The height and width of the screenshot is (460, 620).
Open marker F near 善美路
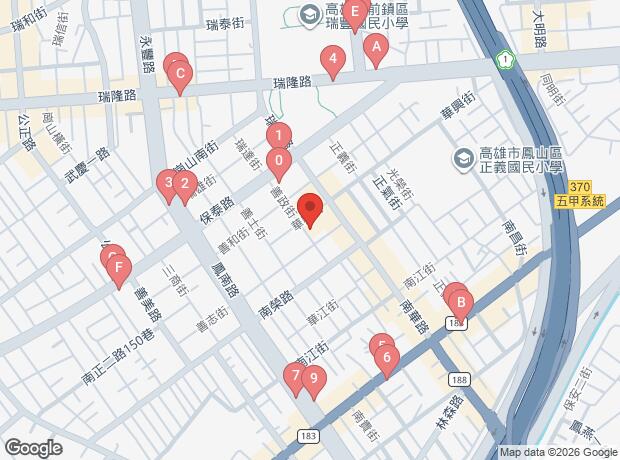(119, 268)
